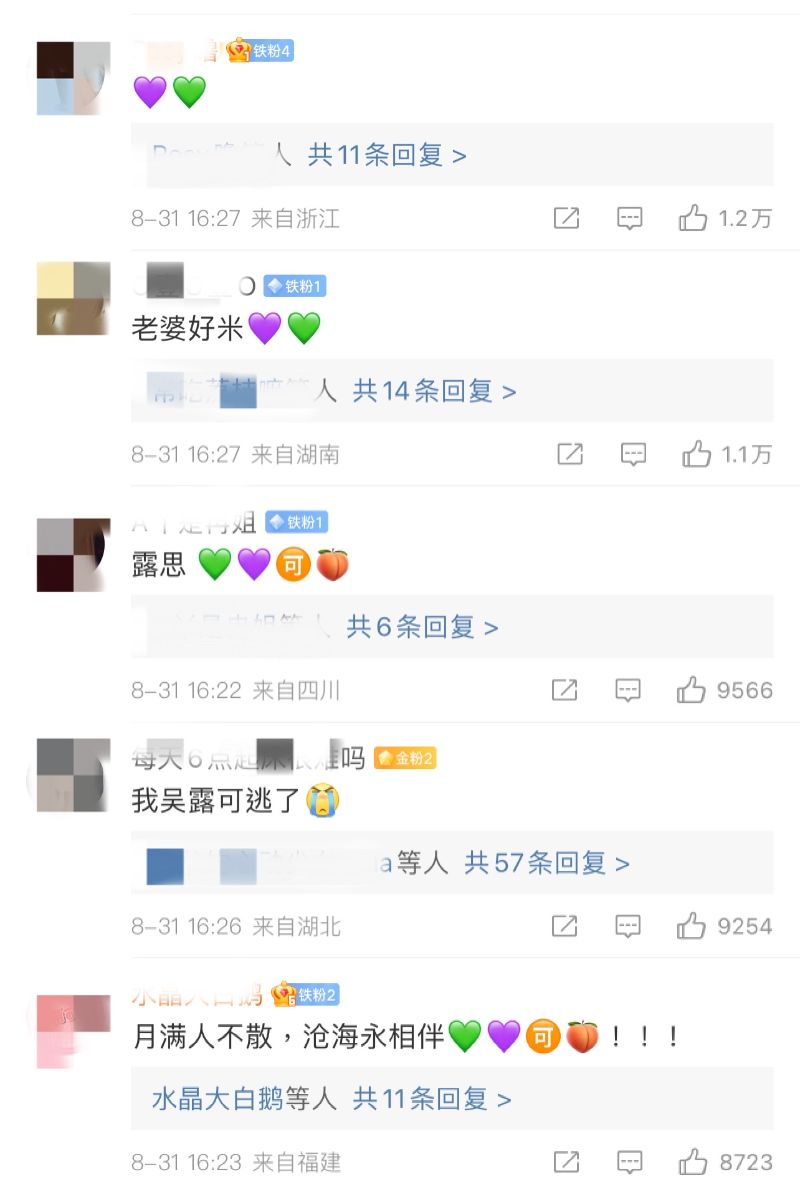Reply to the 露思 comment

[x=628, y=690]
